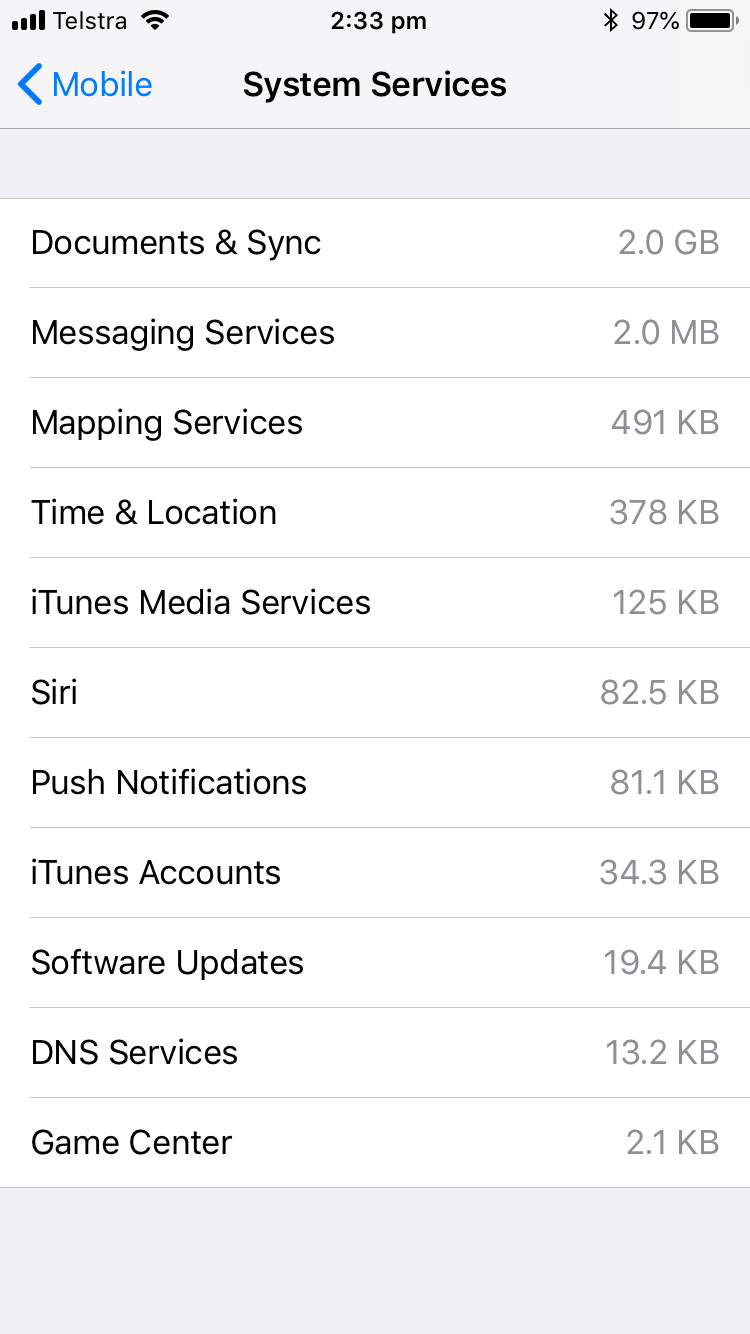Screen dimensions: 750x1334
Task: Go back to Mobile settings
Action: (85, 85)
